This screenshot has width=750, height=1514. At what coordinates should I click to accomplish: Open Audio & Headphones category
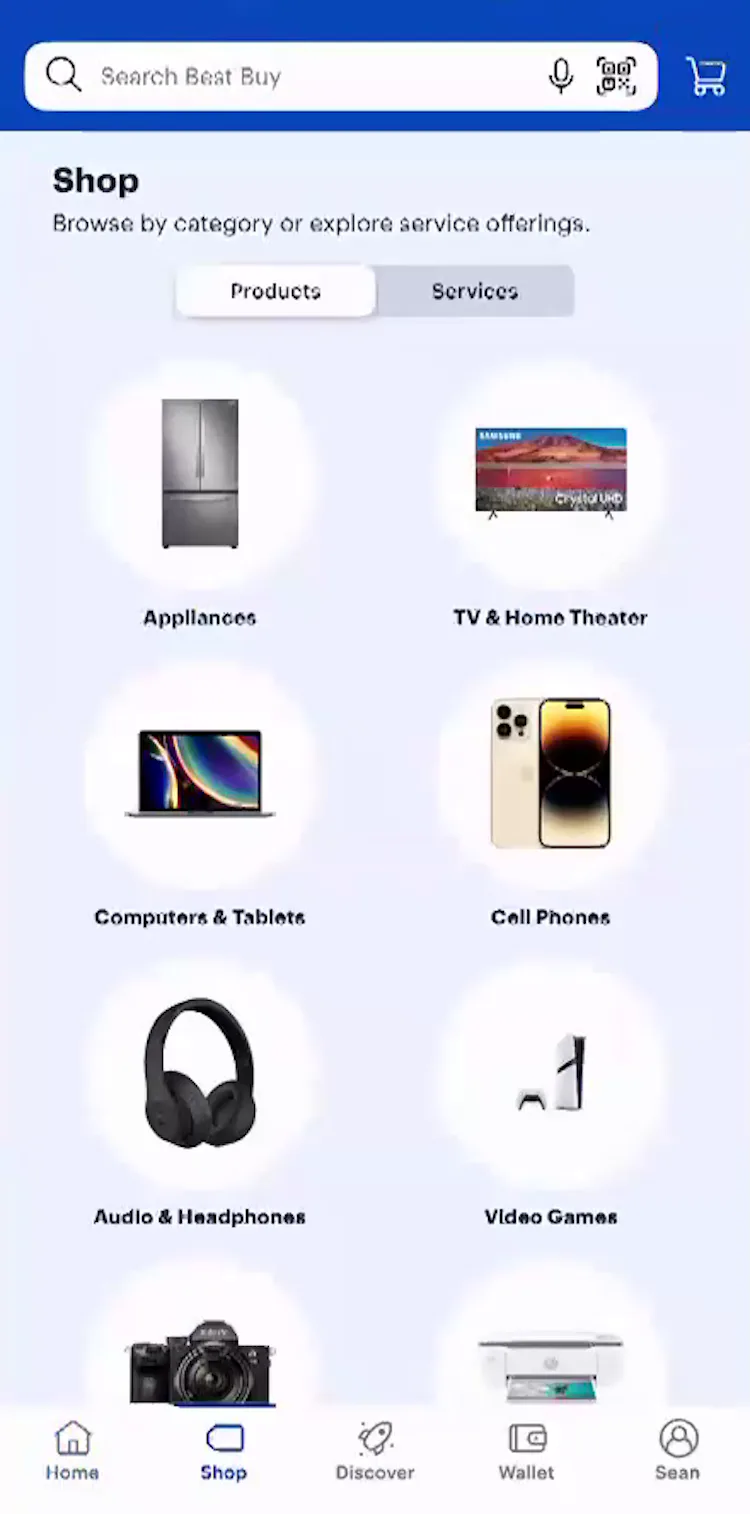point(199,1070)
